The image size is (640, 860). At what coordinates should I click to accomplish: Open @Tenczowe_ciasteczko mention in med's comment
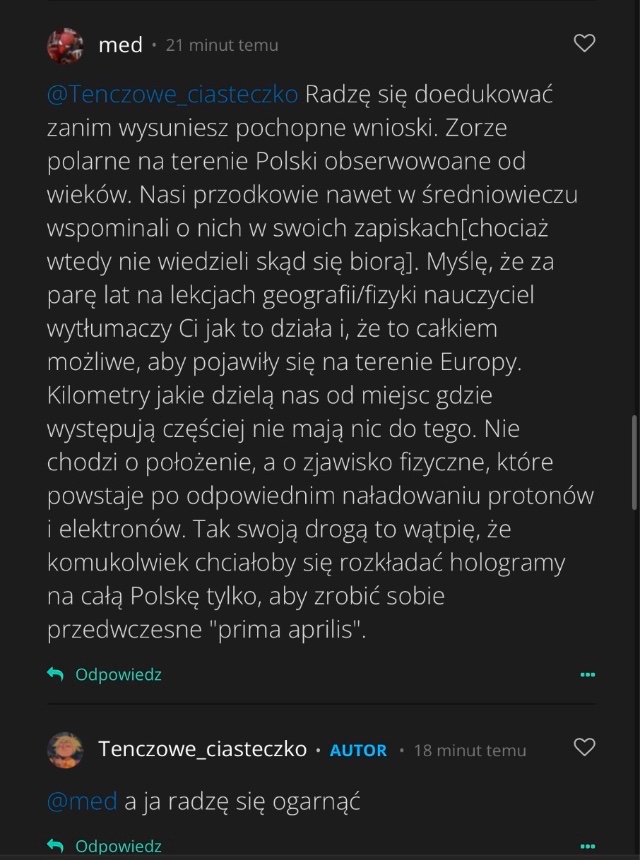[x=172, y=95]
